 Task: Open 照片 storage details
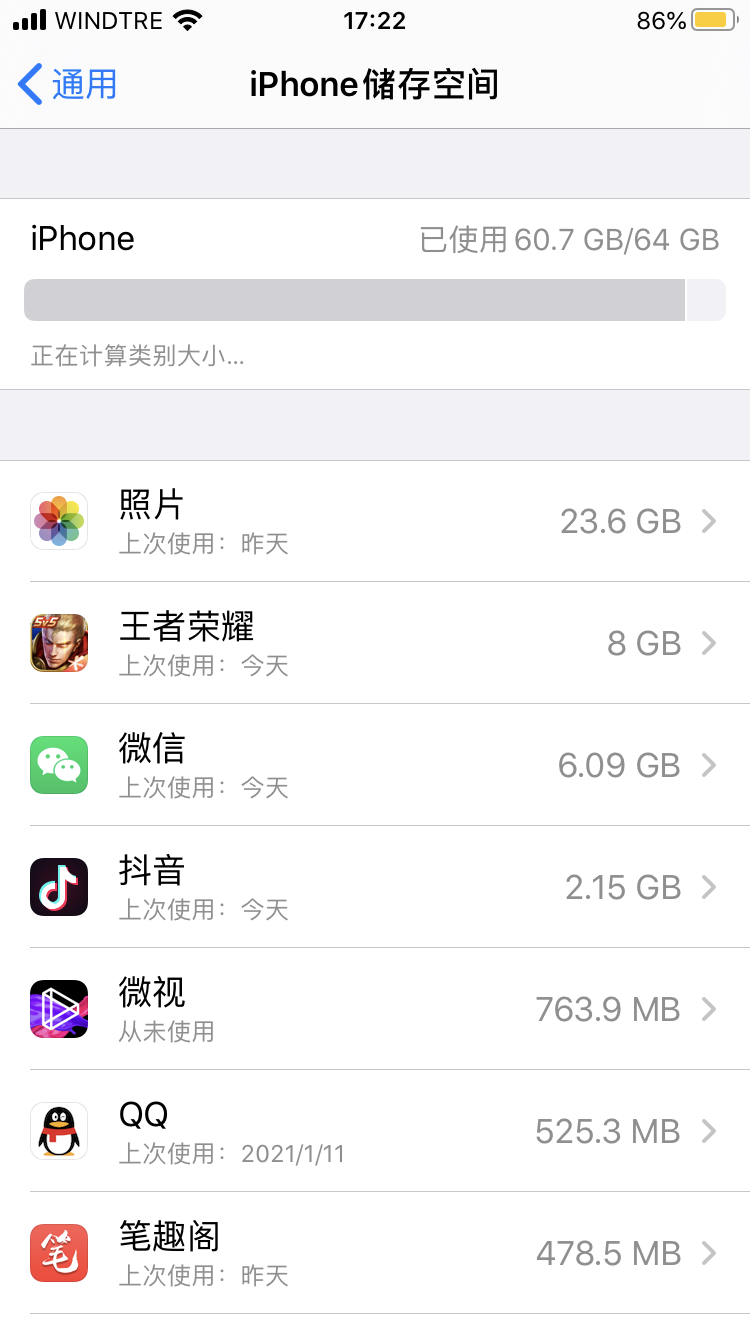[x=375, y=521]
